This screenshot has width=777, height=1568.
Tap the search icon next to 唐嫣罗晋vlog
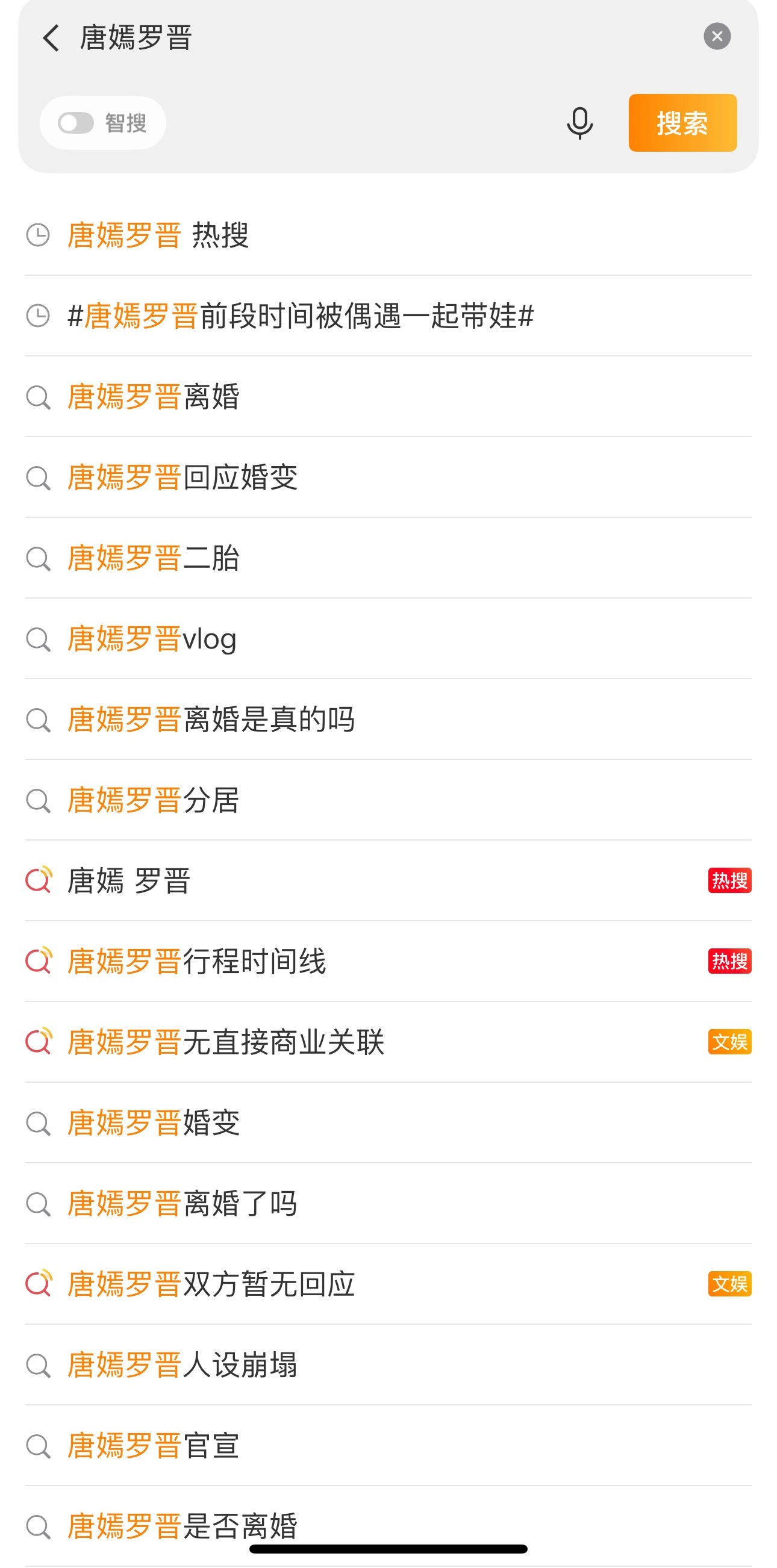click(39, 639)
